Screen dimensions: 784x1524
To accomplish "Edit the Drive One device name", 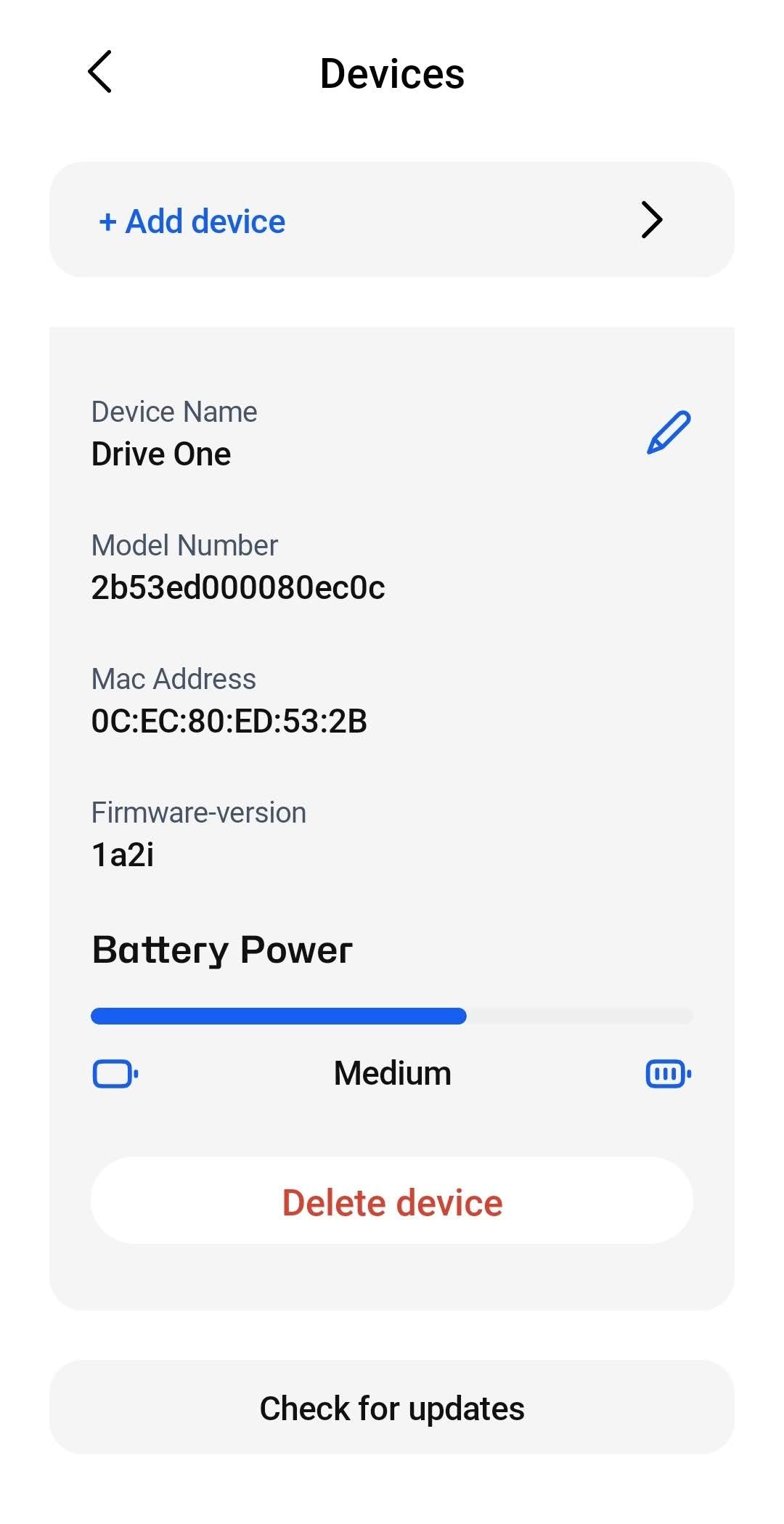I will (669, 433).
